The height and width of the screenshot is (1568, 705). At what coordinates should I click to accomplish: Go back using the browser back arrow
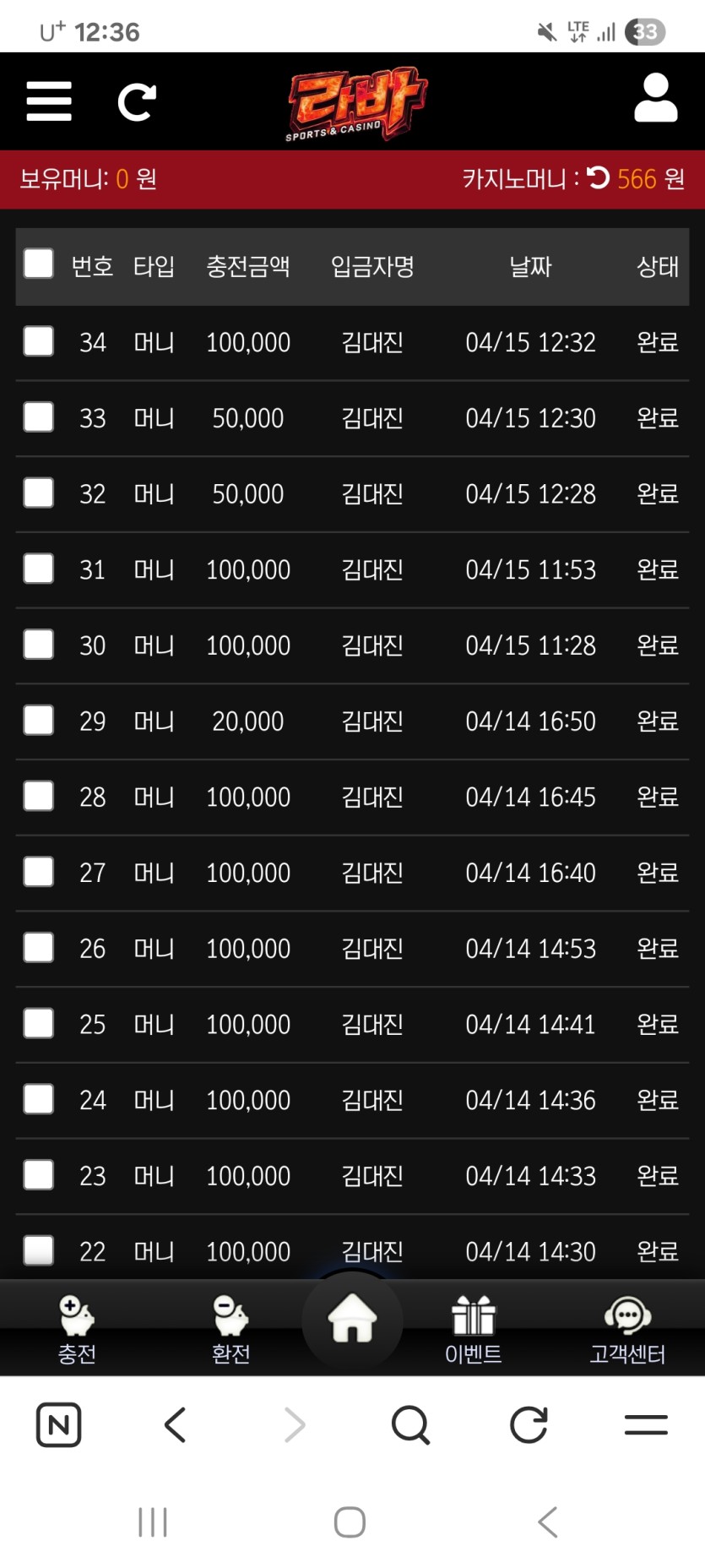point(175,1424)
